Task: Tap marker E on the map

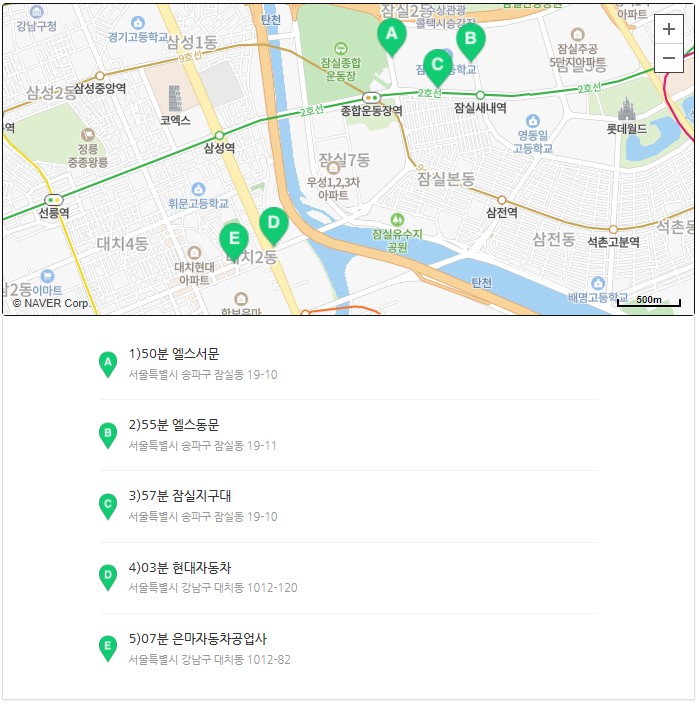Action: 234,242
